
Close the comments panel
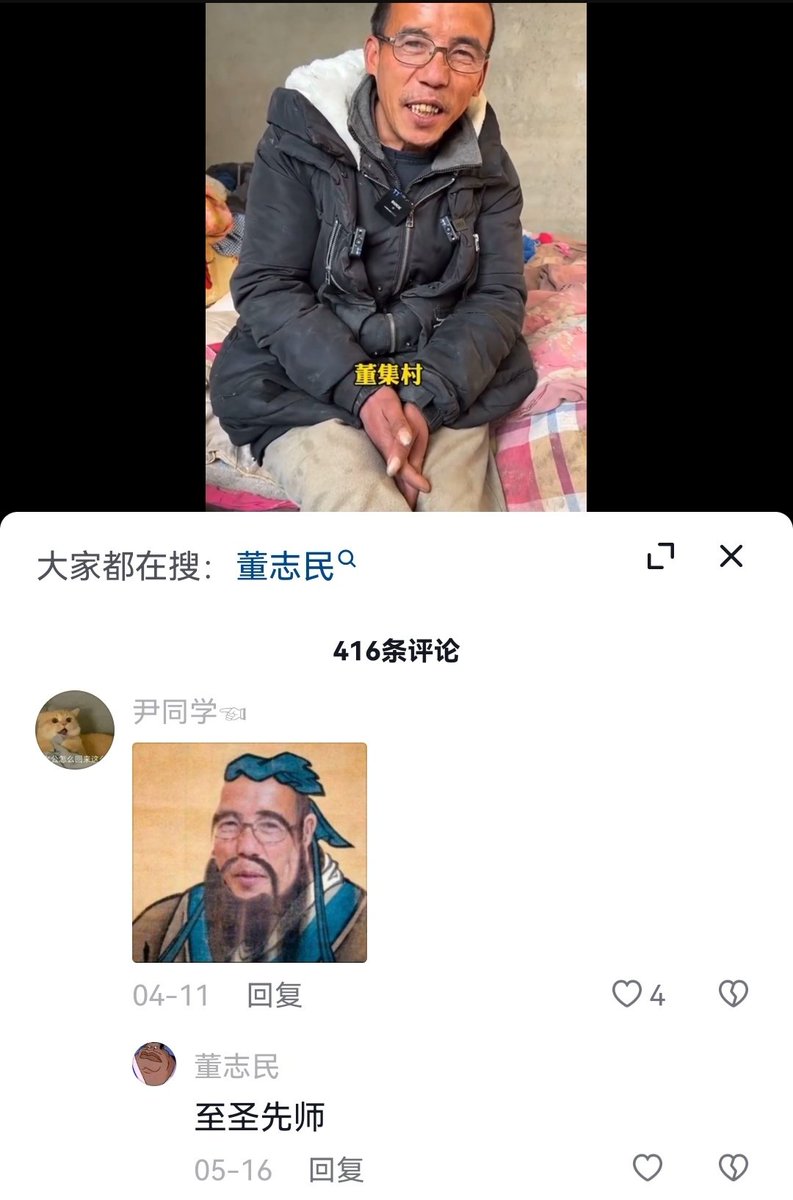(731, 556)
